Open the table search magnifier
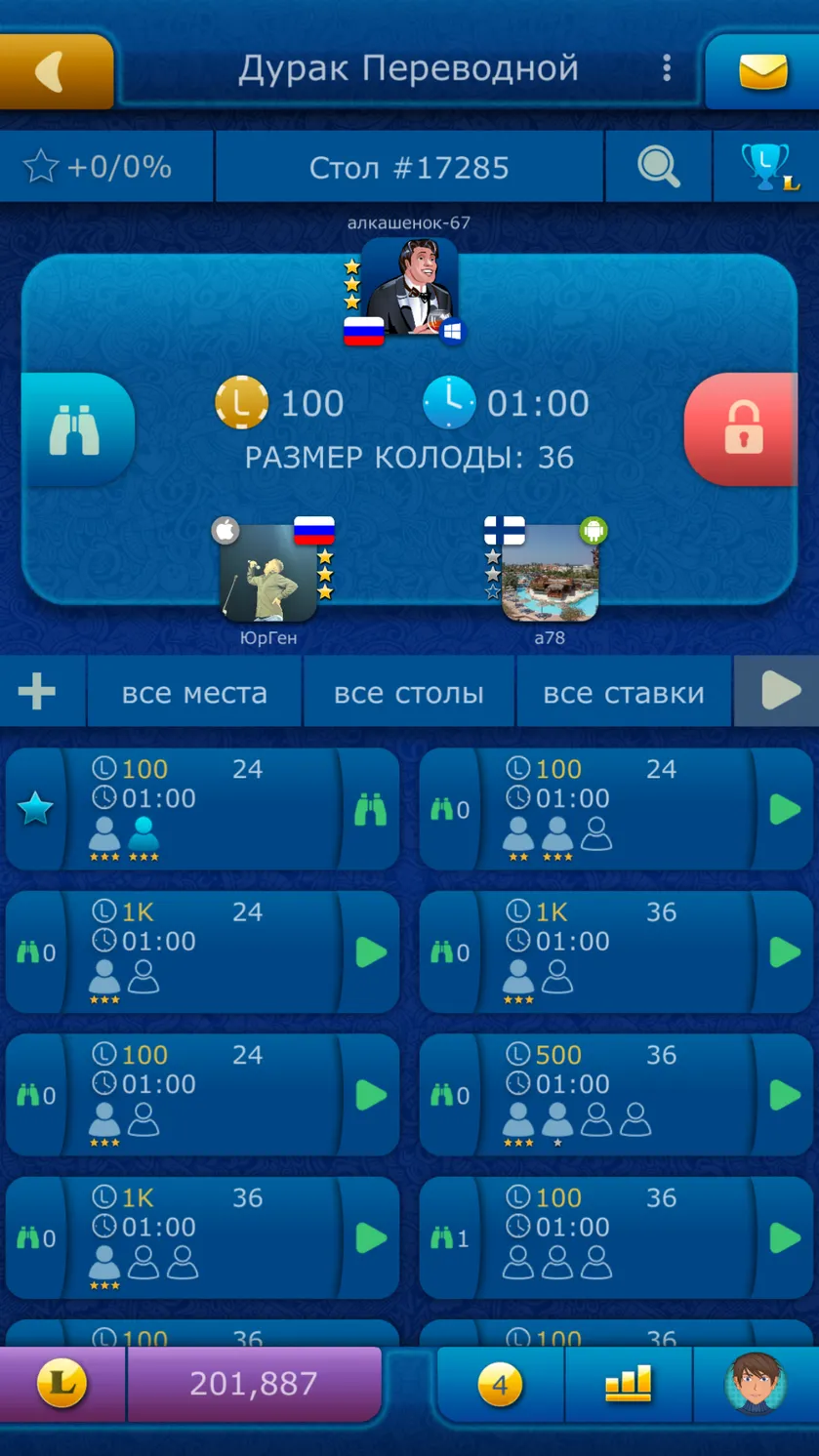Screen dimensions: 819x1456 [659, 167]
